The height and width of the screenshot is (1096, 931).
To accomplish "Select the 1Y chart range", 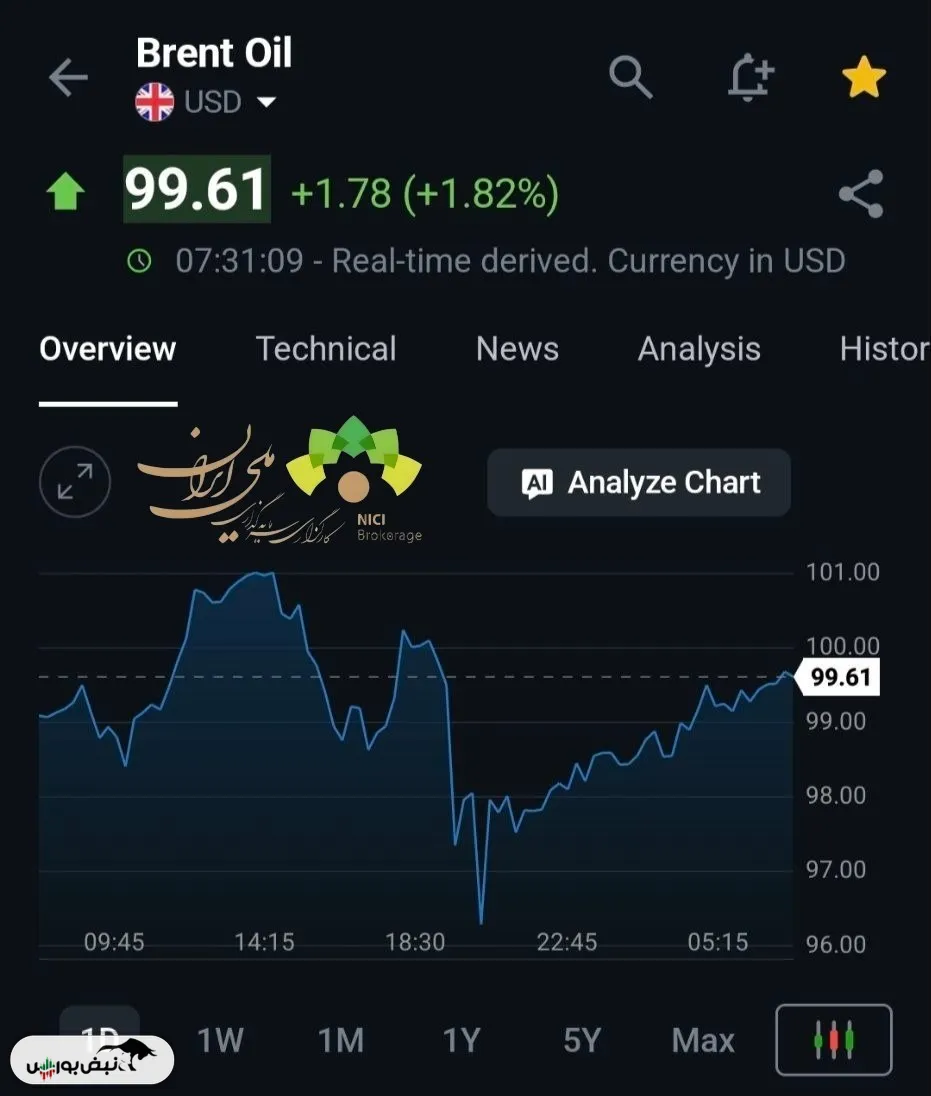I will pyautogui.click(x=462, y=1040).
